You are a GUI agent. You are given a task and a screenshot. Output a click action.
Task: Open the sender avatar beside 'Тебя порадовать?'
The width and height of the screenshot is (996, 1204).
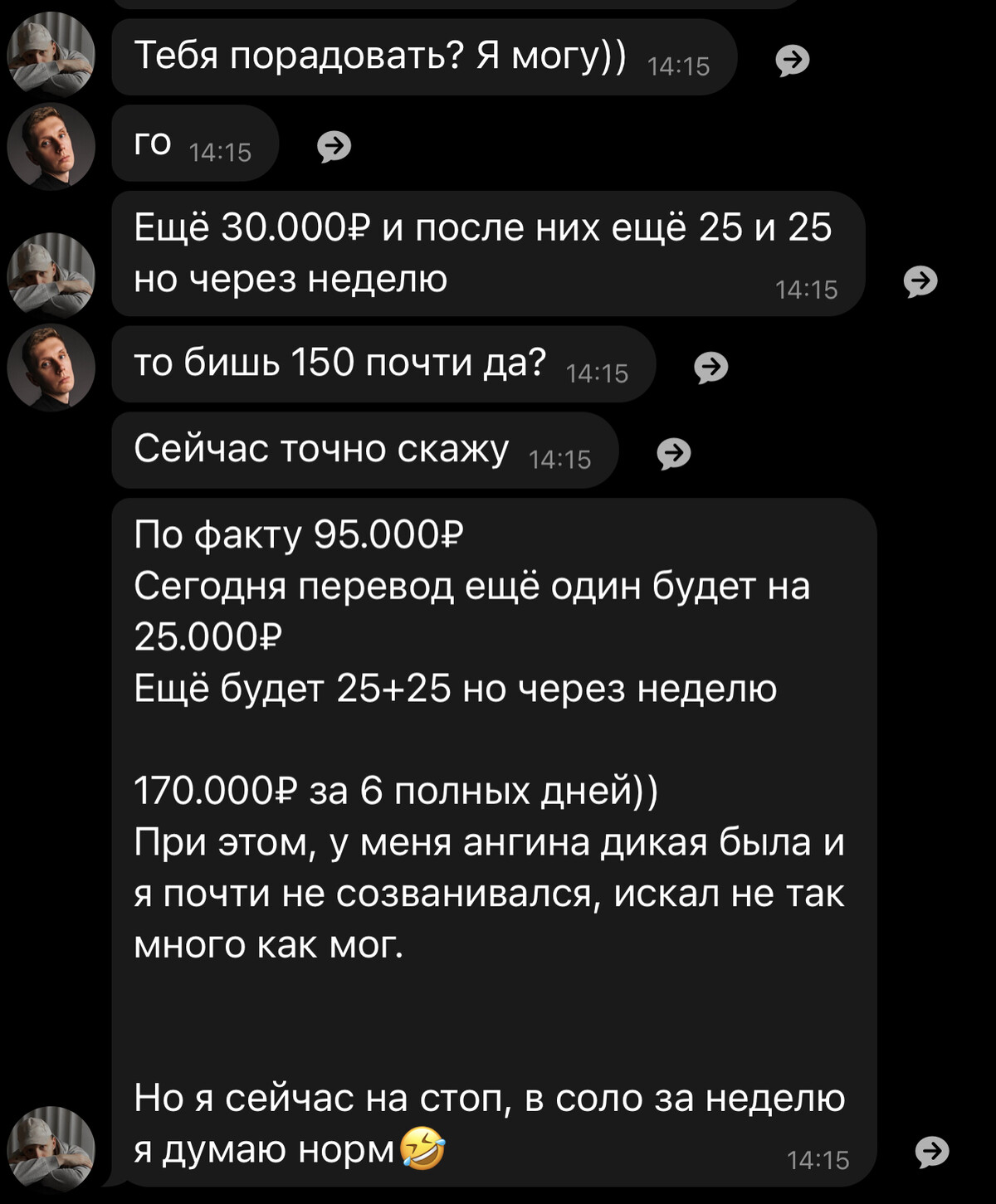click(x=51, y=56)
